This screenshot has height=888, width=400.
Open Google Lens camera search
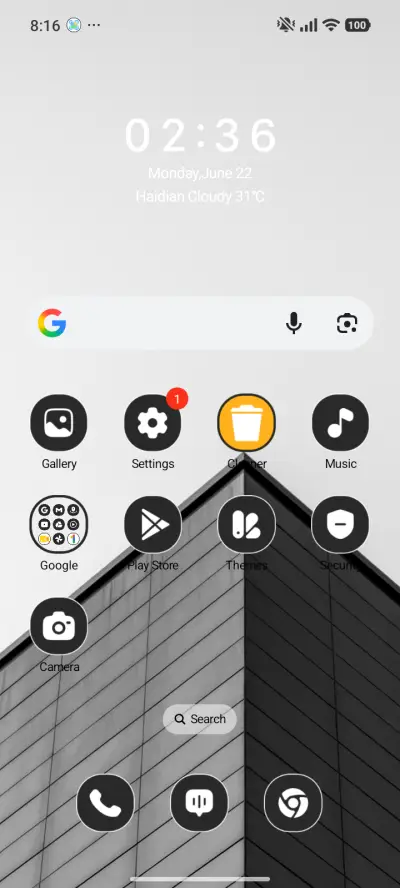pyautogui.click(x=347, y=323)
